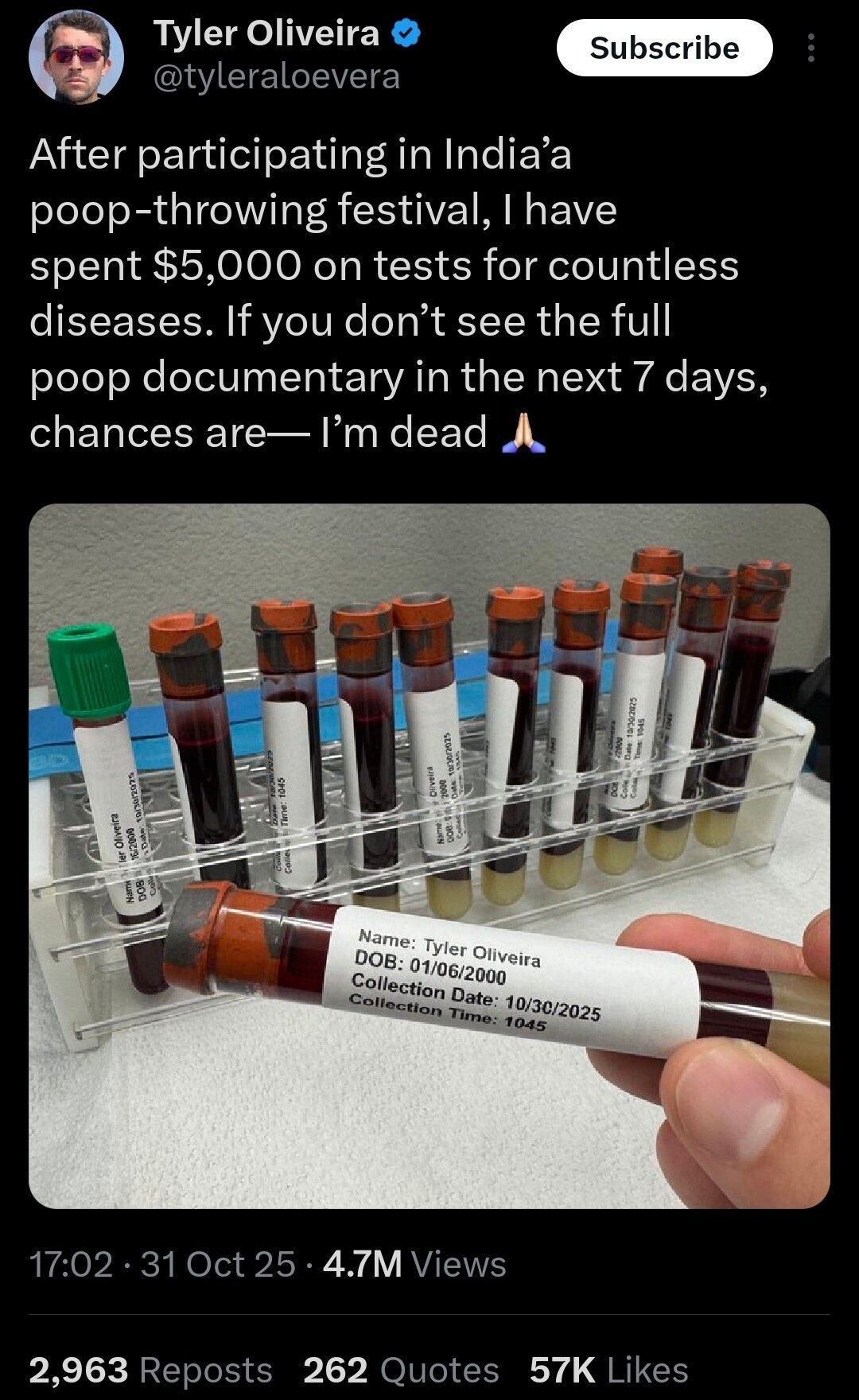Open Tyler Oliveira's profile picture

point(76,56)
